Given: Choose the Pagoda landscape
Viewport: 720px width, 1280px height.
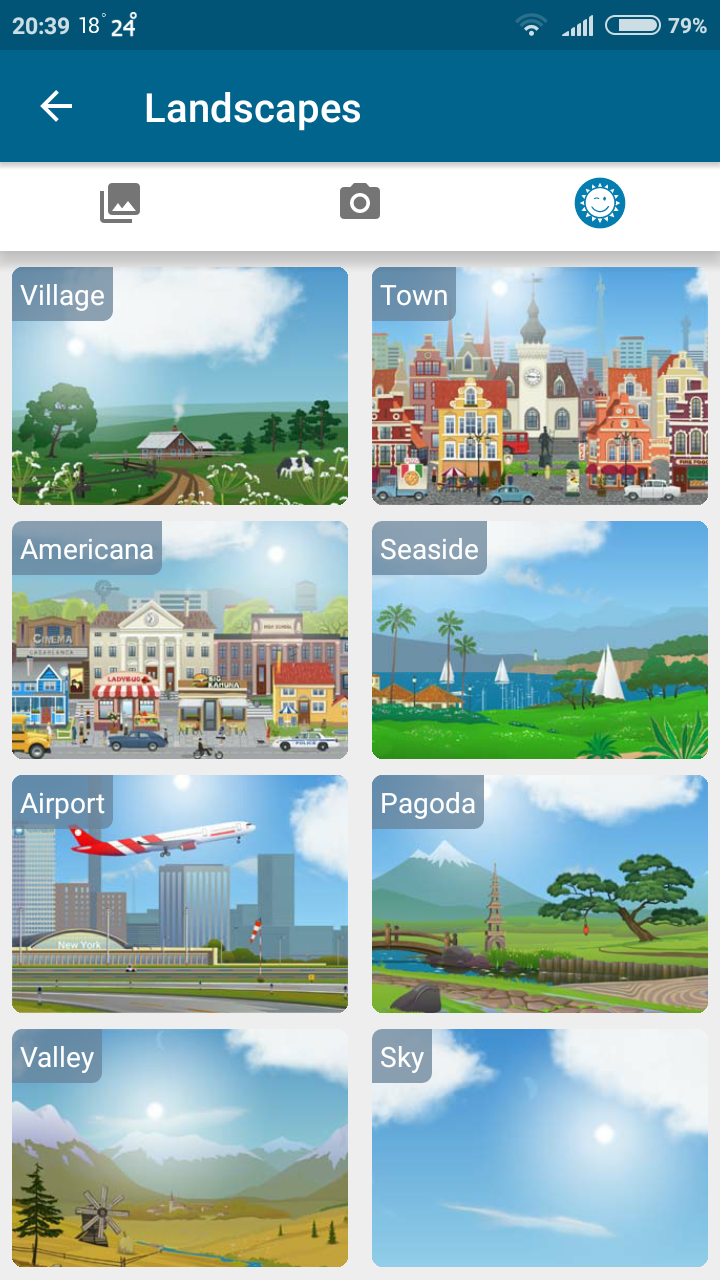Looking at the screenshot, I should (540, 894).
